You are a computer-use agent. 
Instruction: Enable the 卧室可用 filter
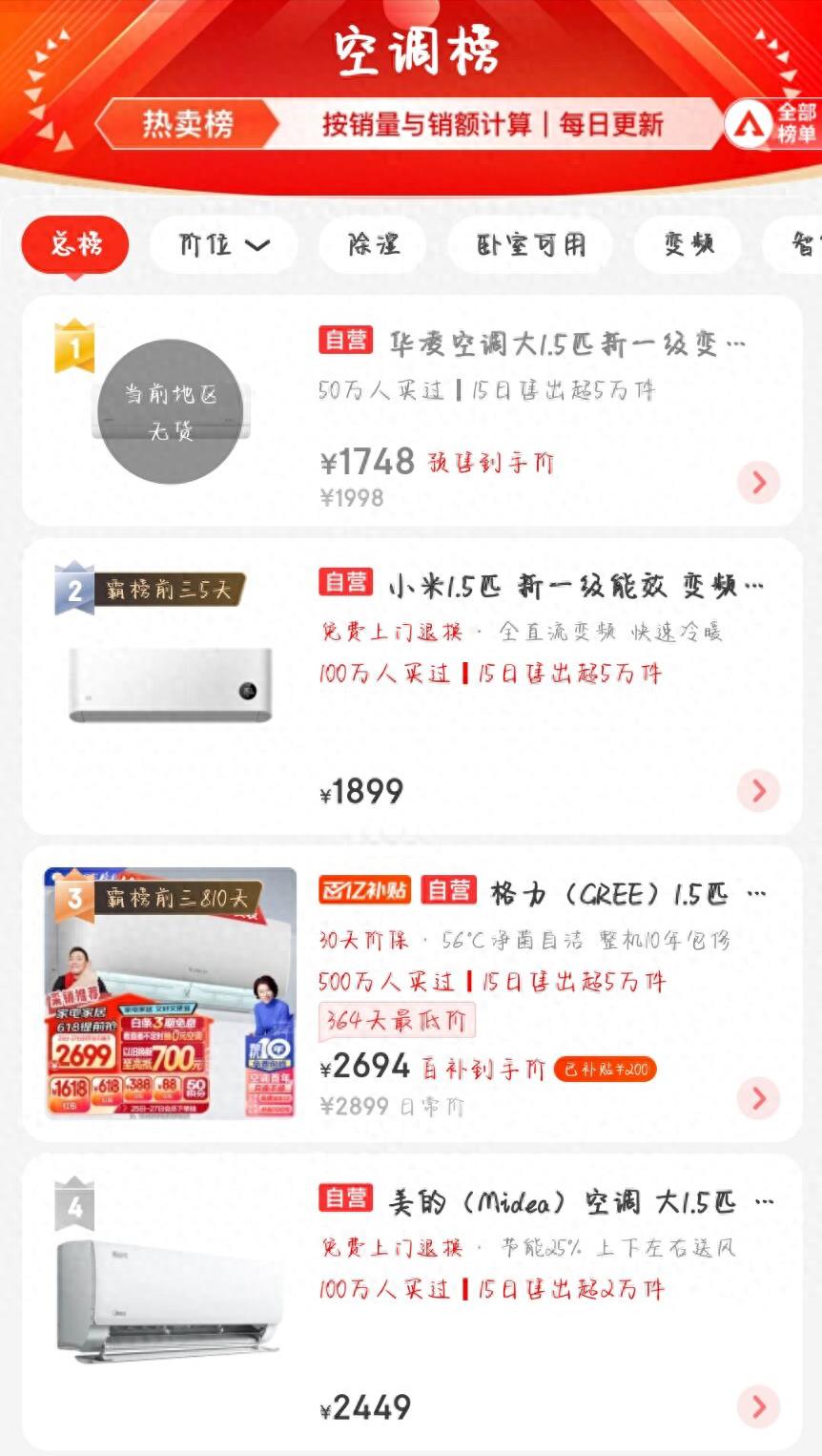(530, 245)
